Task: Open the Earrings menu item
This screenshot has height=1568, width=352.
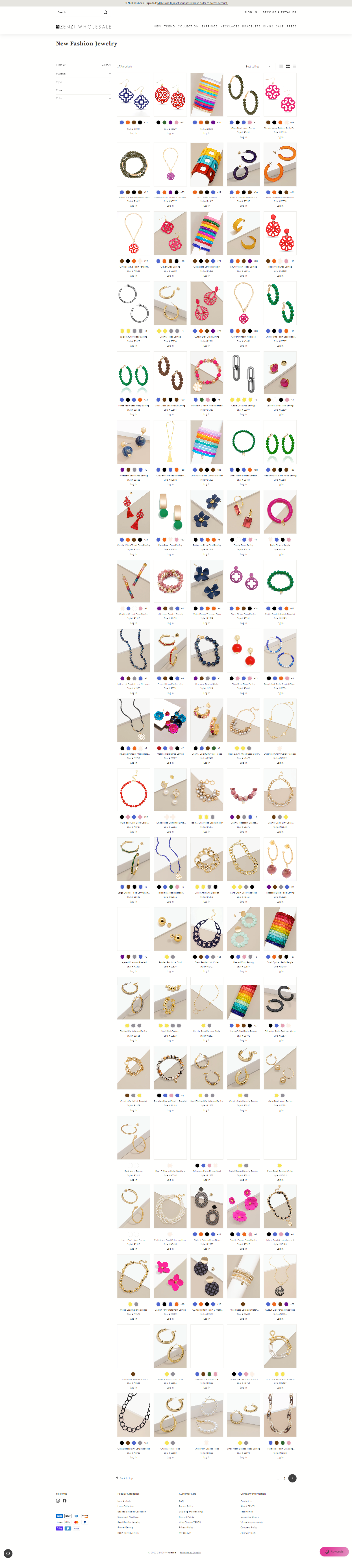Action: (x=209, y=27)
